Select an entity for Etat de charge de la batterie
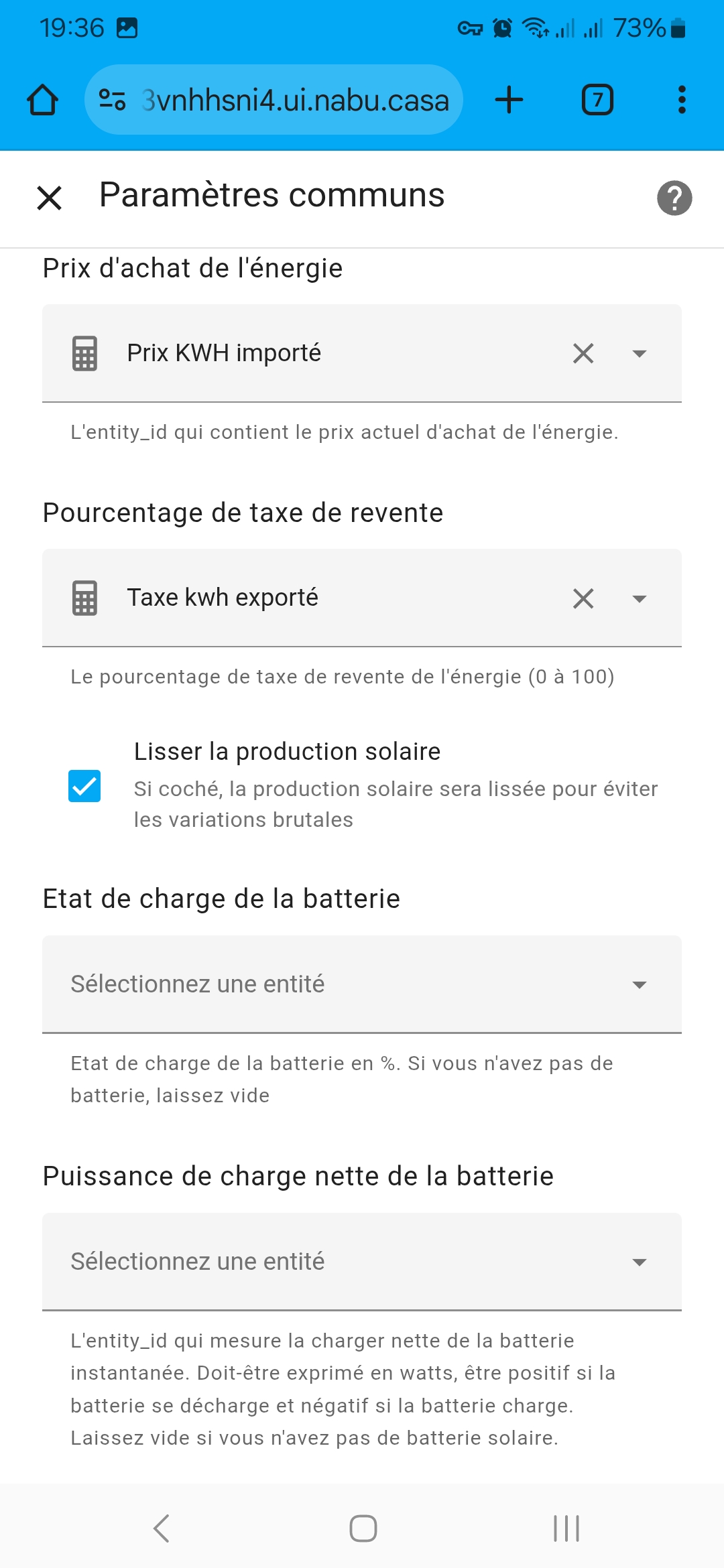This screenshot has width=724, height=1568. pos(362,984)
